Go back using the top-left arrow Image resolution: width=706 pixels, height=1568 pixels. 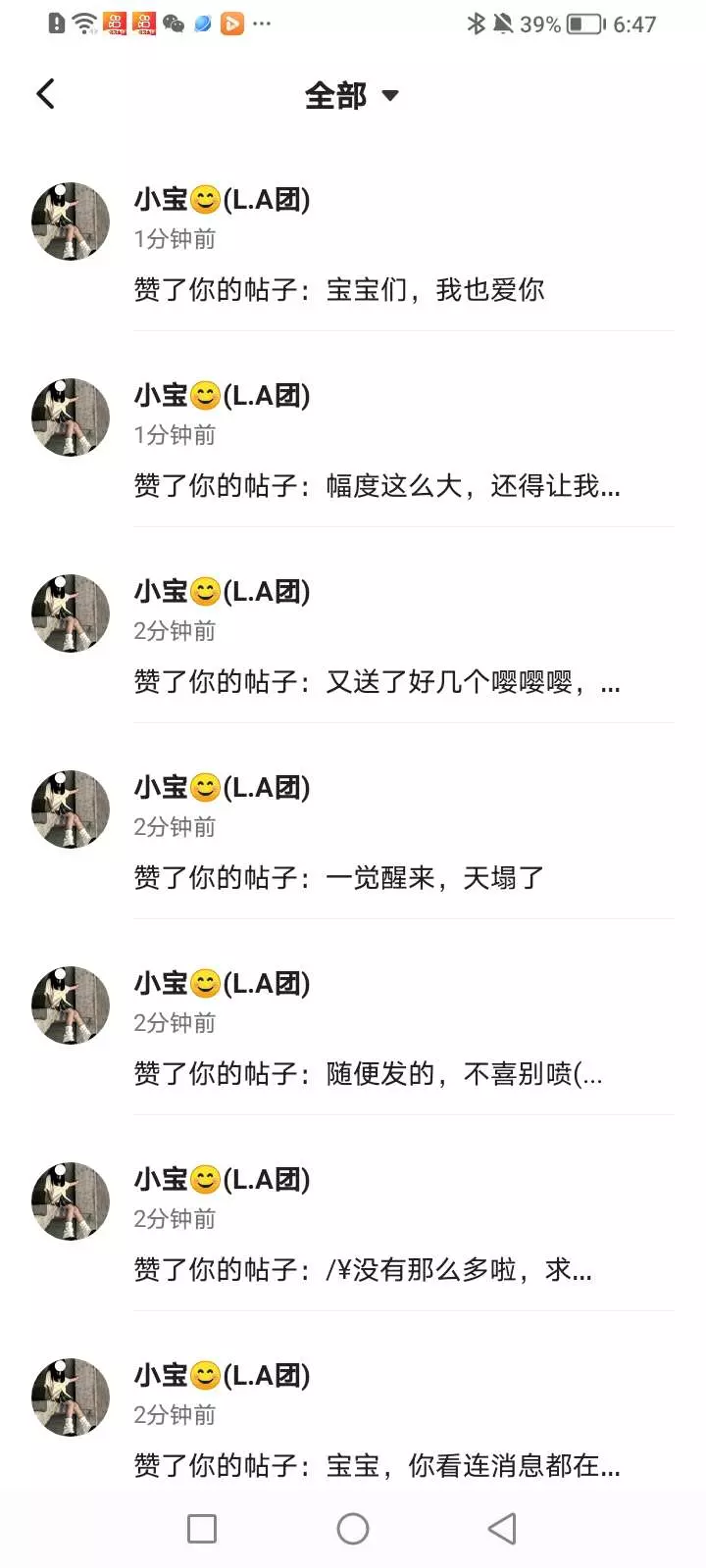pos(45,95)
